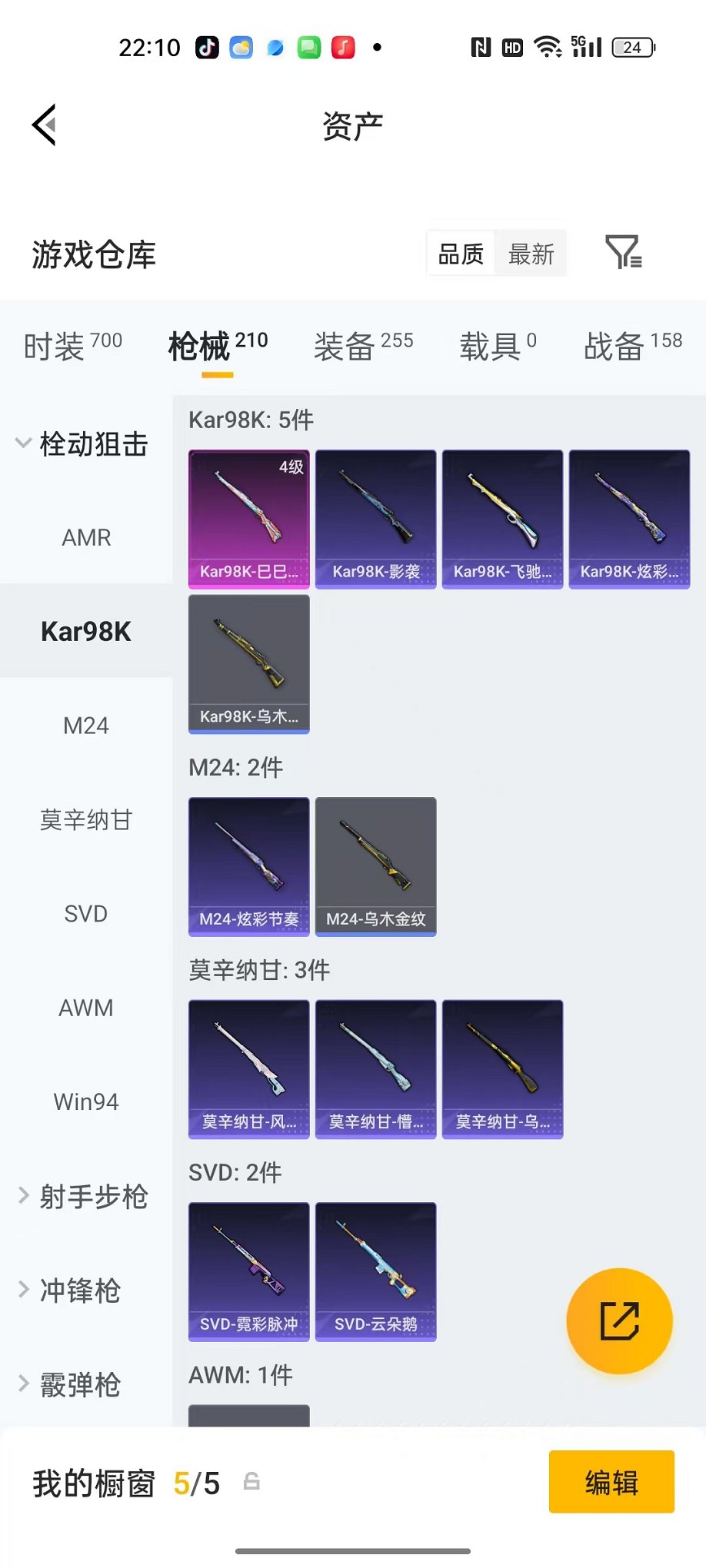Viewport: 706px width, 1568px height.
Task: Select Win94 in the side list
Action: [86, 1101]
